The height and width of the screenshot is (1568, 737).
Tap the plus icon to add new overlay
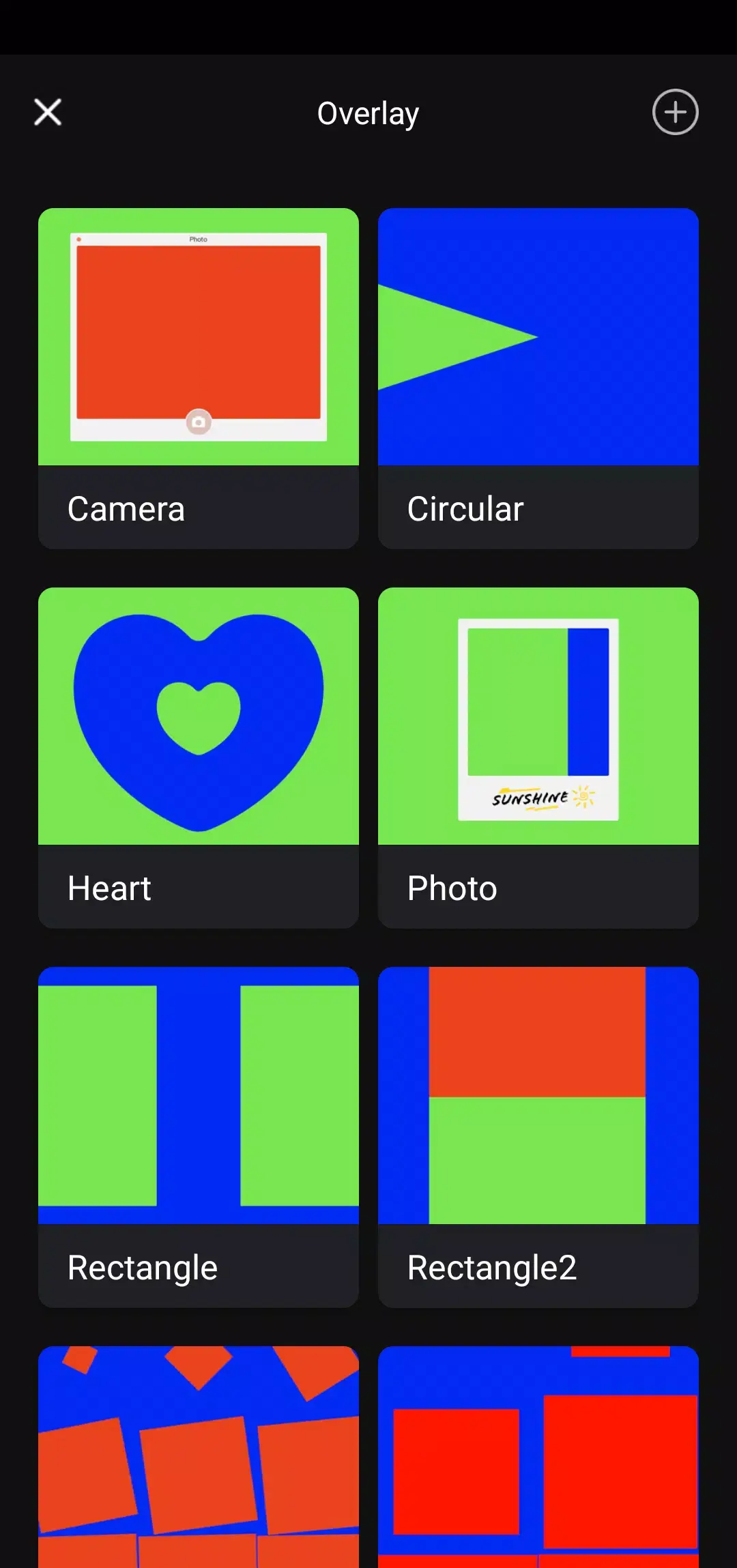tap(675, 113)
